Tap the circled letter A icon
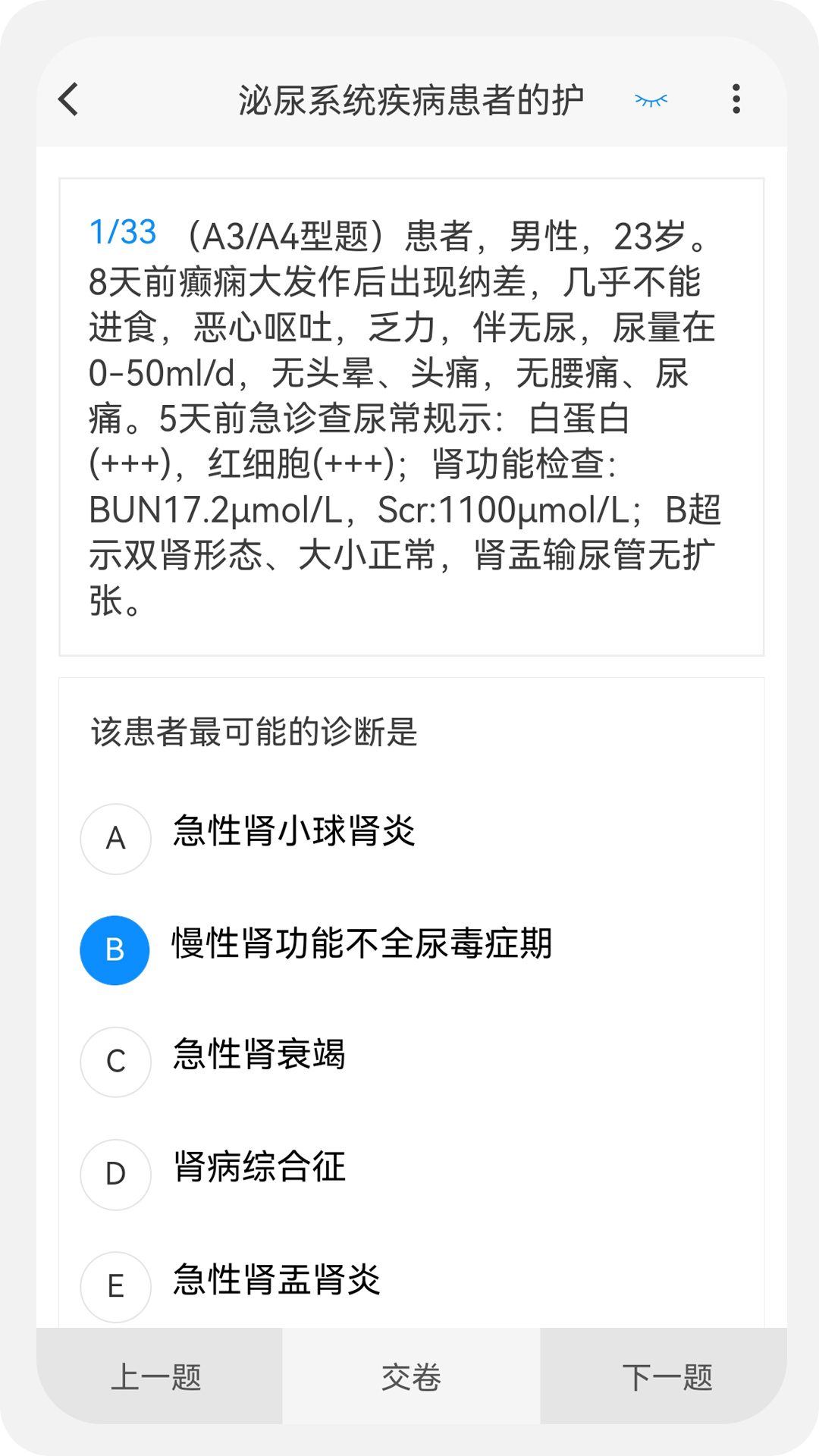The width and height of the screenshot is (819, 1456). click(x=115, y=839)
